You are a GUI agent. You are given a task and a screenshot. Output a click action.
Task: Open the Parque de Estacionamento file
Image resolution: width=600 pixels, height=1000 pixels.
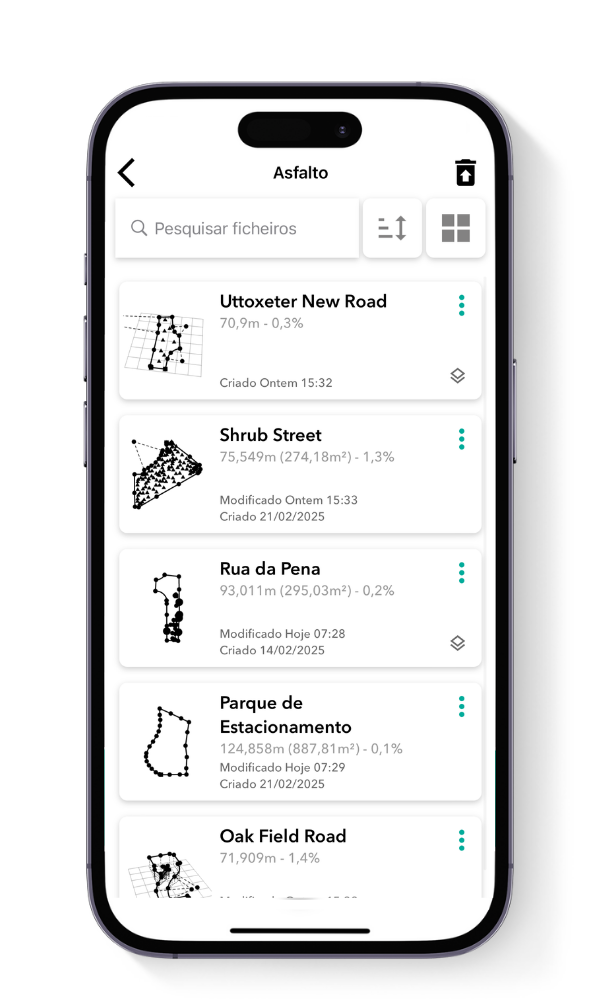click(285, 715)
